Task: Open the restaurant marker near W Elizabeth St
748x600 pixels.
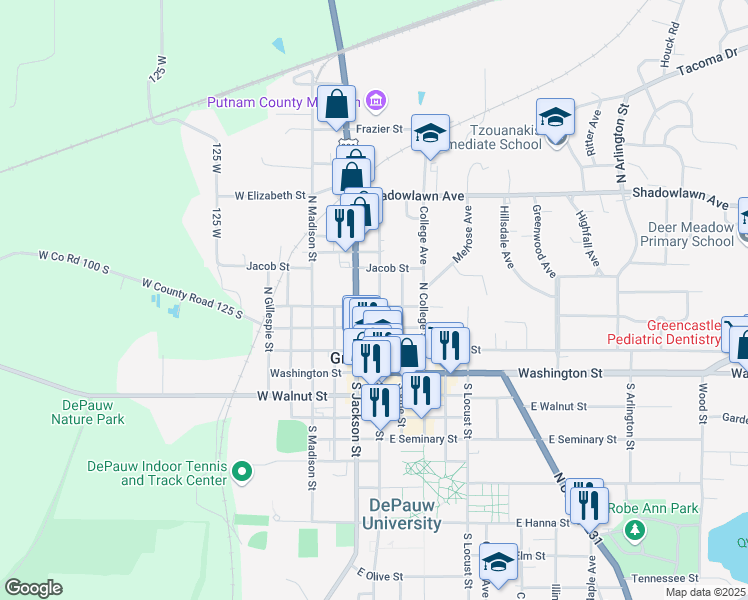Action: coord(345,226)
